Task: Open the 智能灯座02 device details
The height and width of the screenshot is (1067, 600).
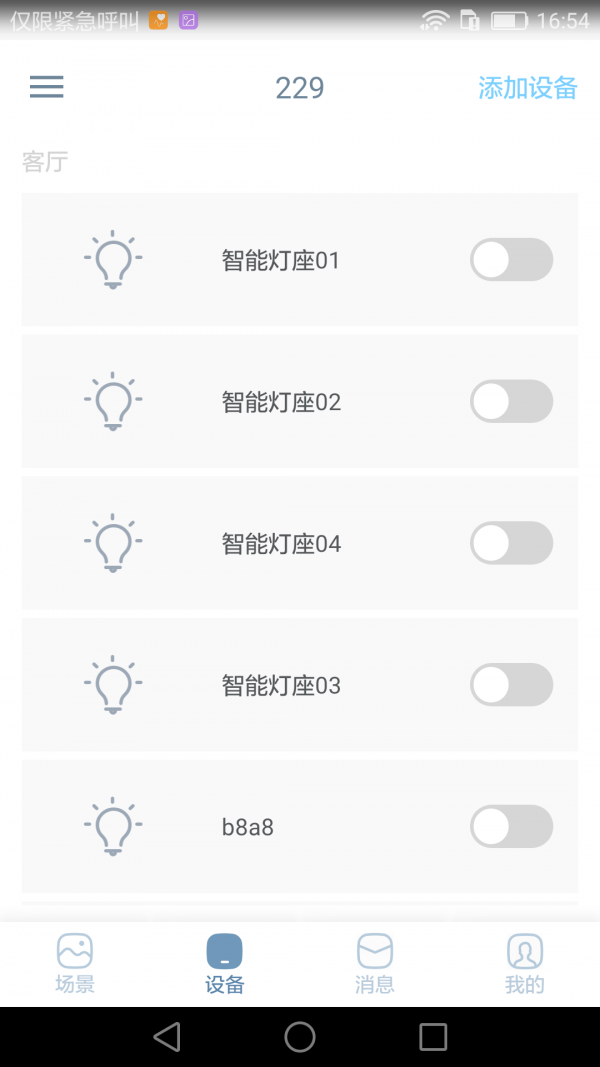Action: tap(280, 403)
